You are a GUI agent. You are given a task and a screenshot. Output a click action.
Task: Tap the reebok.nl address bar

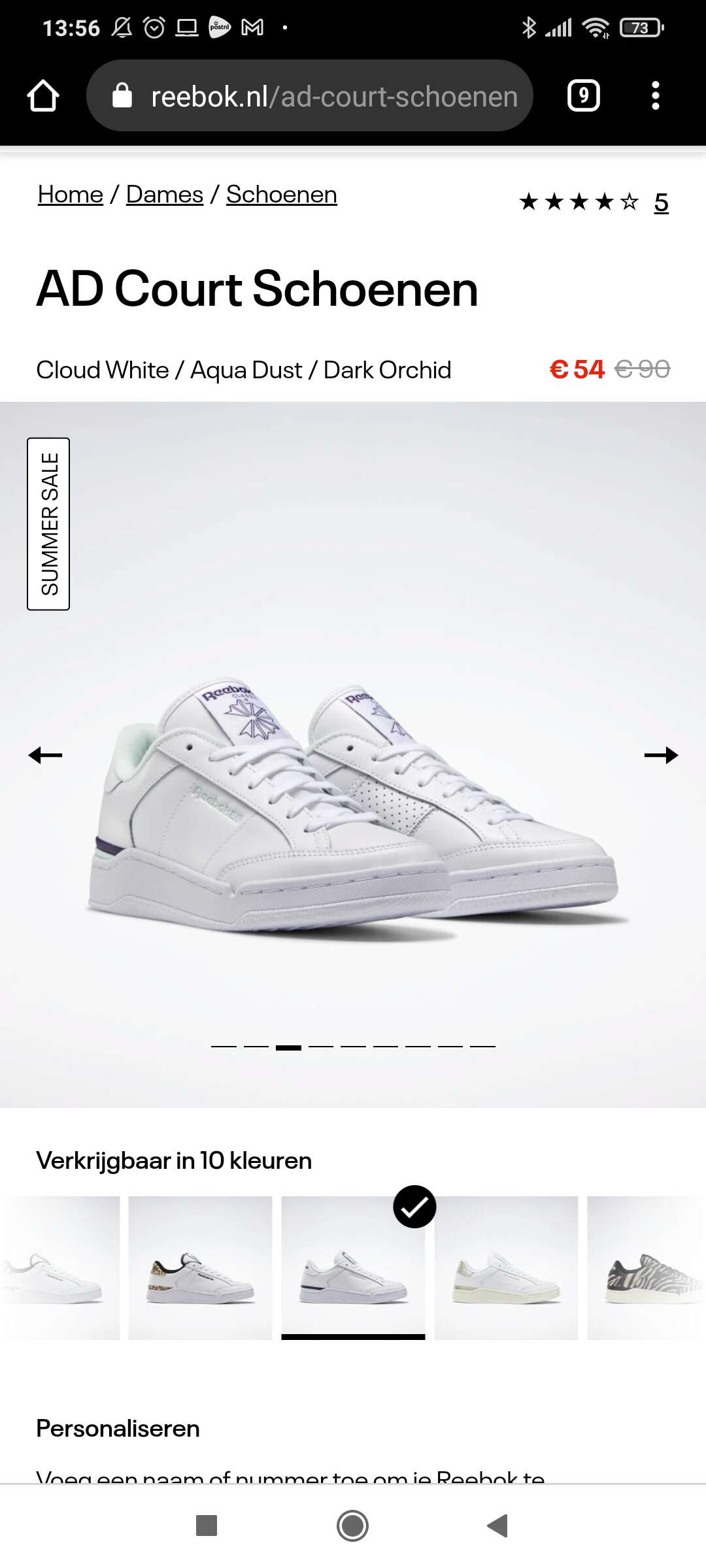(x=310, y=96)
